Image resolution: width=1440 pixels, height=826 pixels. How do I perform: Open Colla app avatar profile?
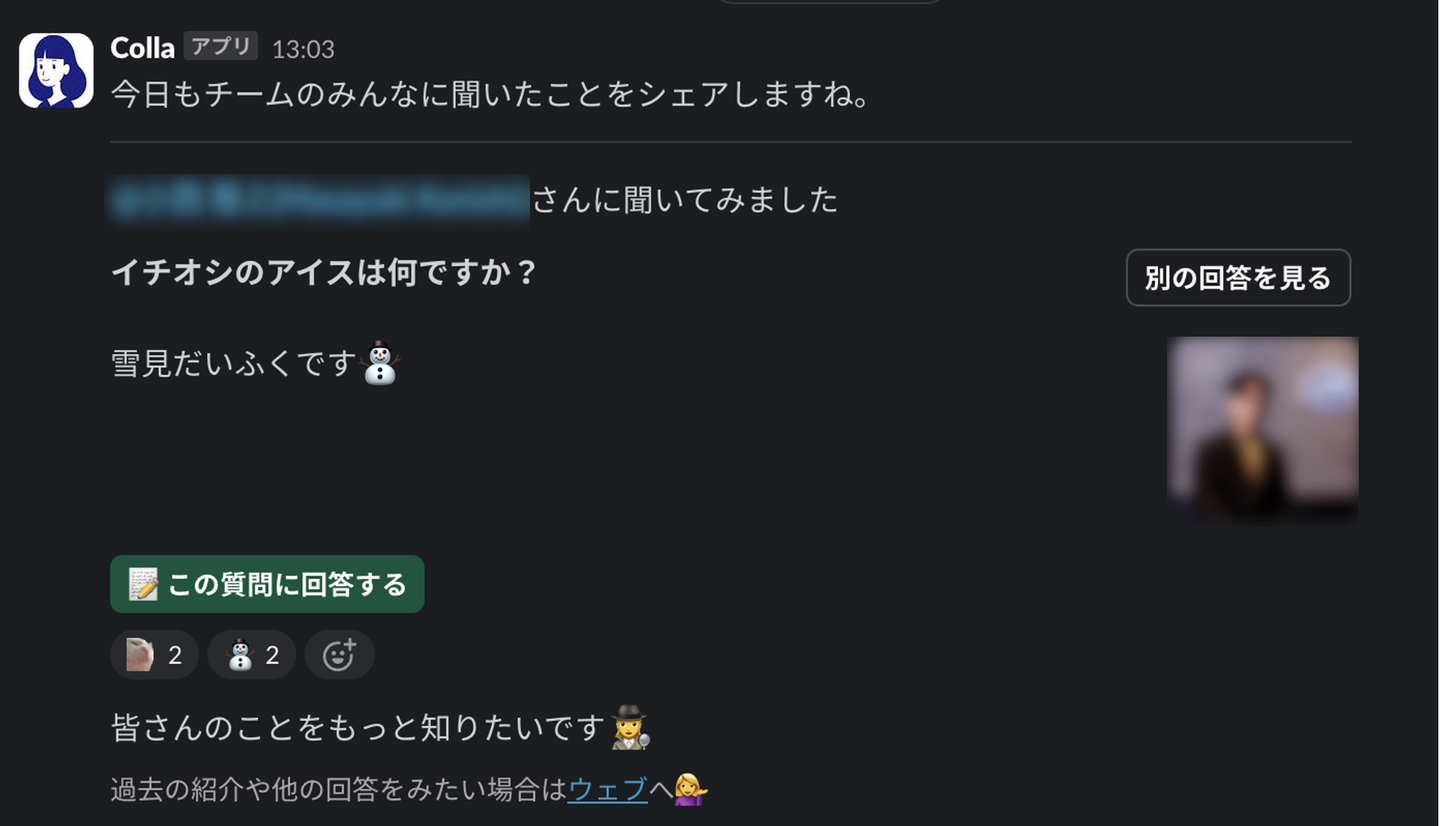56,70
